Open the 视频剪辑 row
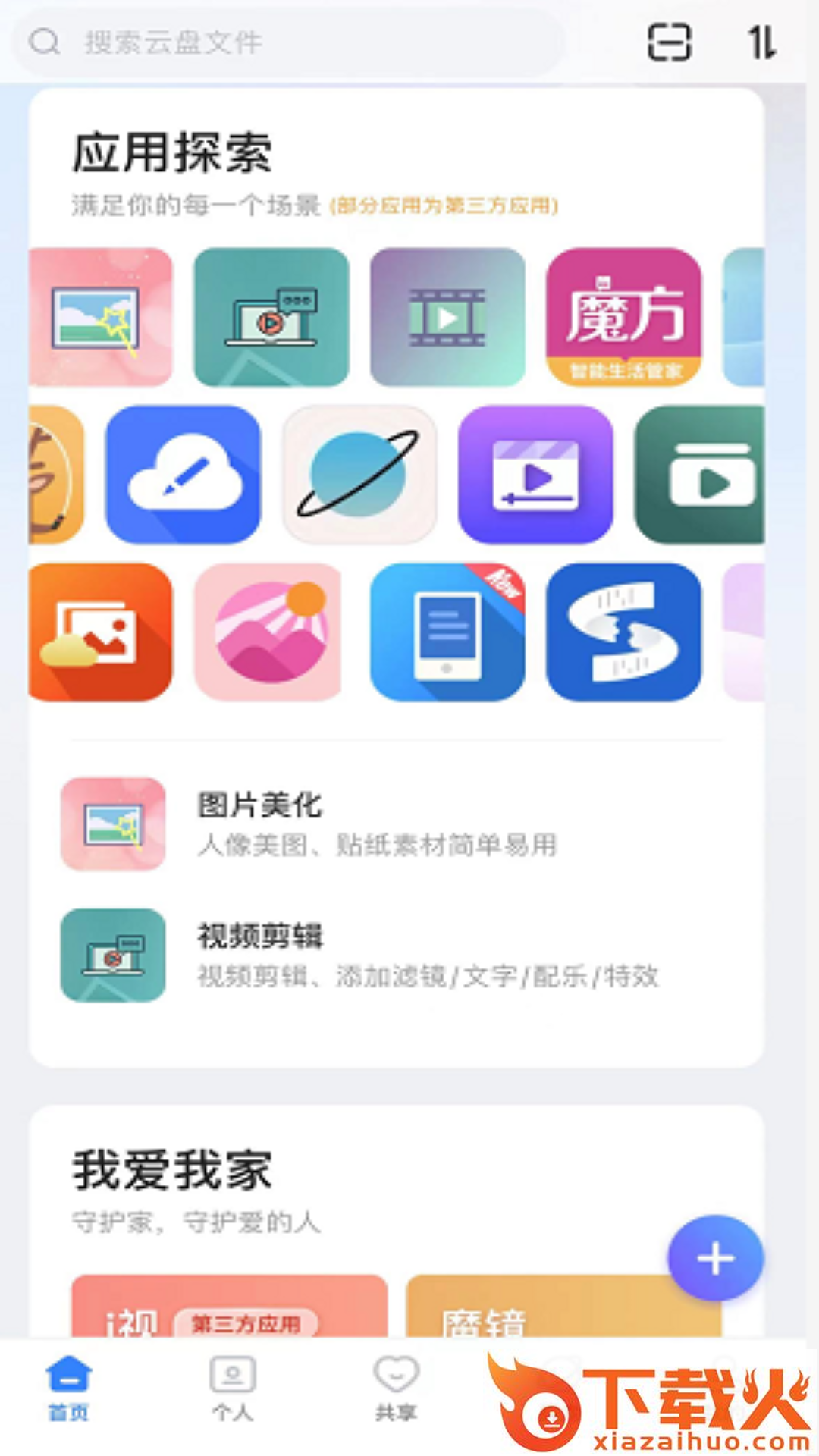This screenshot has height=1456, width=819. pyautogui.click(x=379, y=955)
